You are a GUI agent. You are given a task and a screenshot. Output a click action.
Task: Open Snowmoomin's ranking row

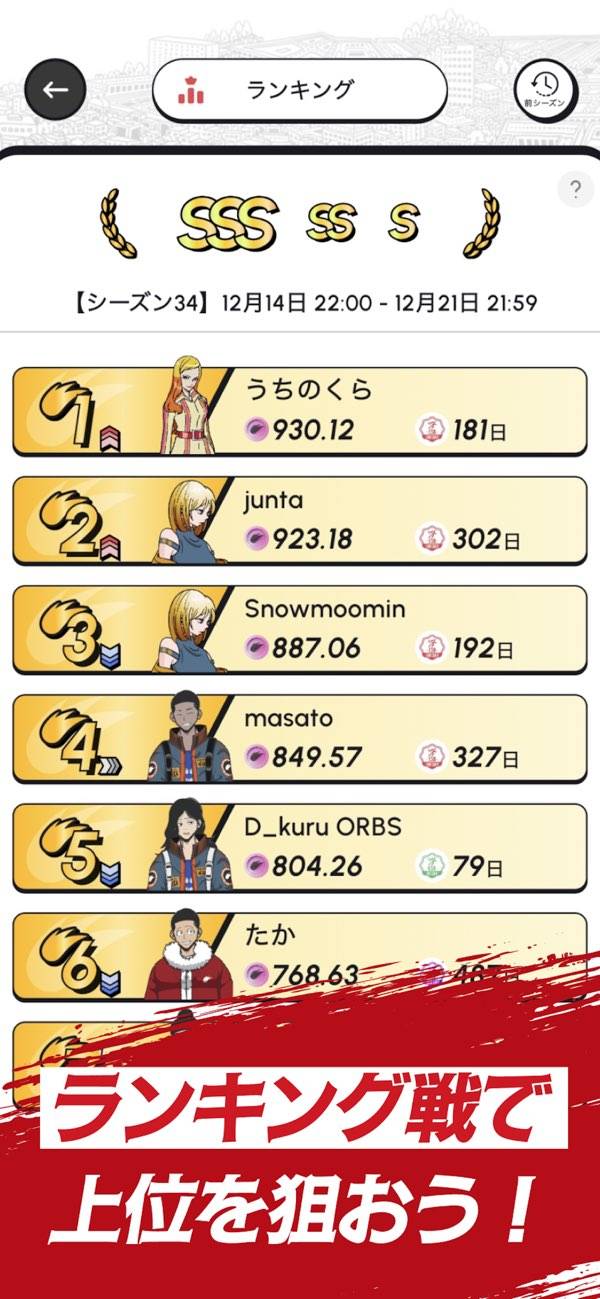click(300, 630)
